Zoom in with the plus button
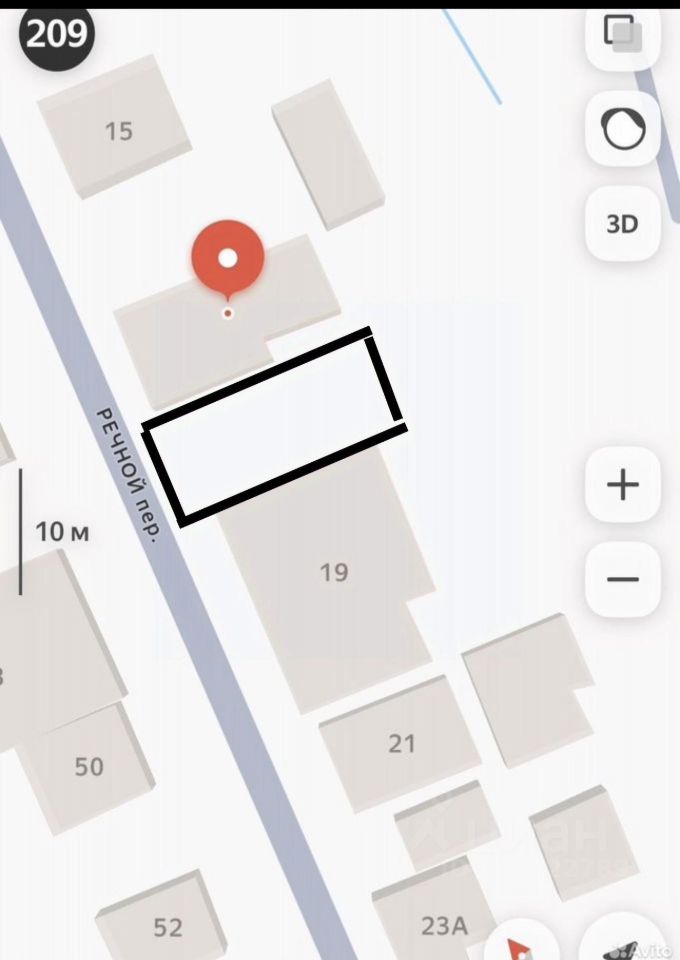Image resolution: width=680 pixels, height=960 pixels. (x=622, y=485)
